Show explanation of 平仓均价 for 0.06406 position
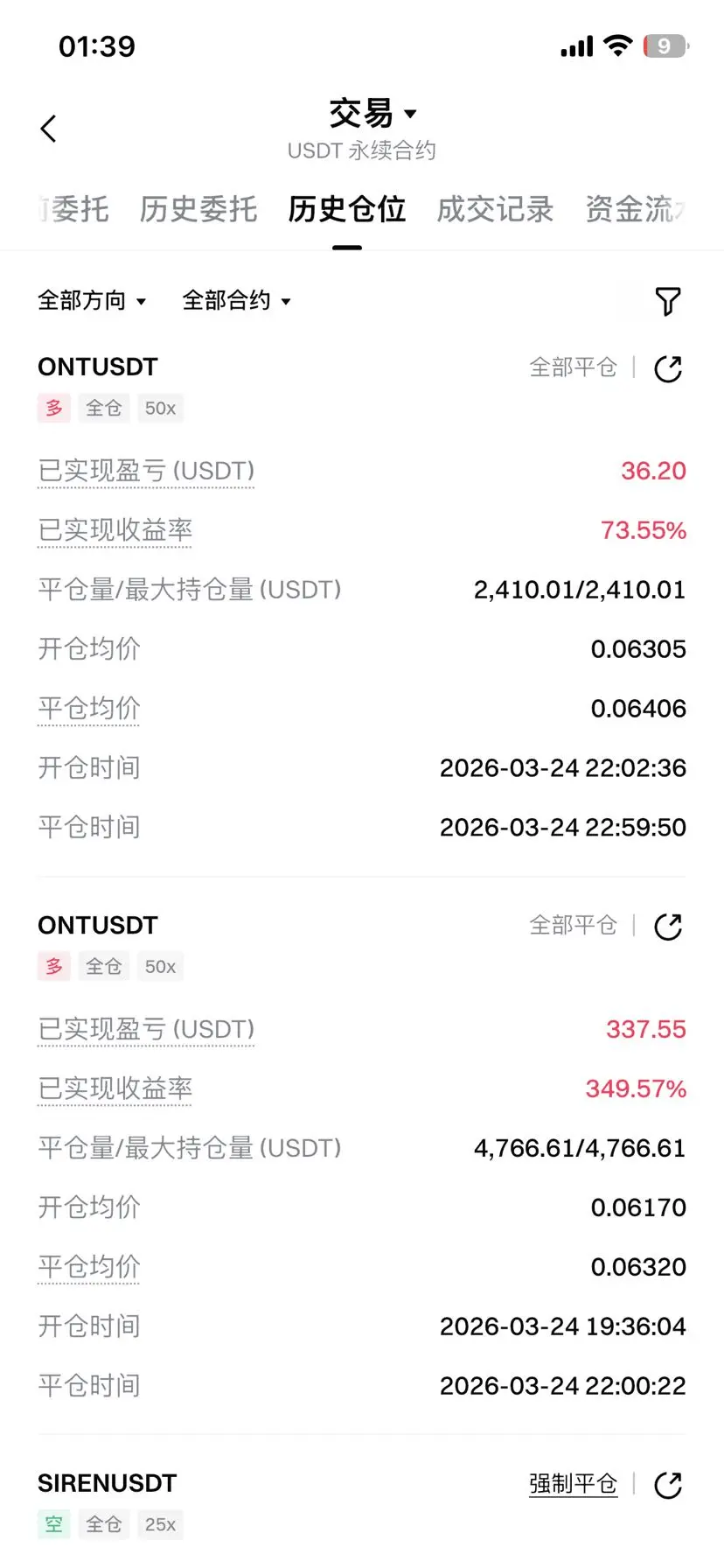Viewport: 724px width, 1568px height. point(89,709)
